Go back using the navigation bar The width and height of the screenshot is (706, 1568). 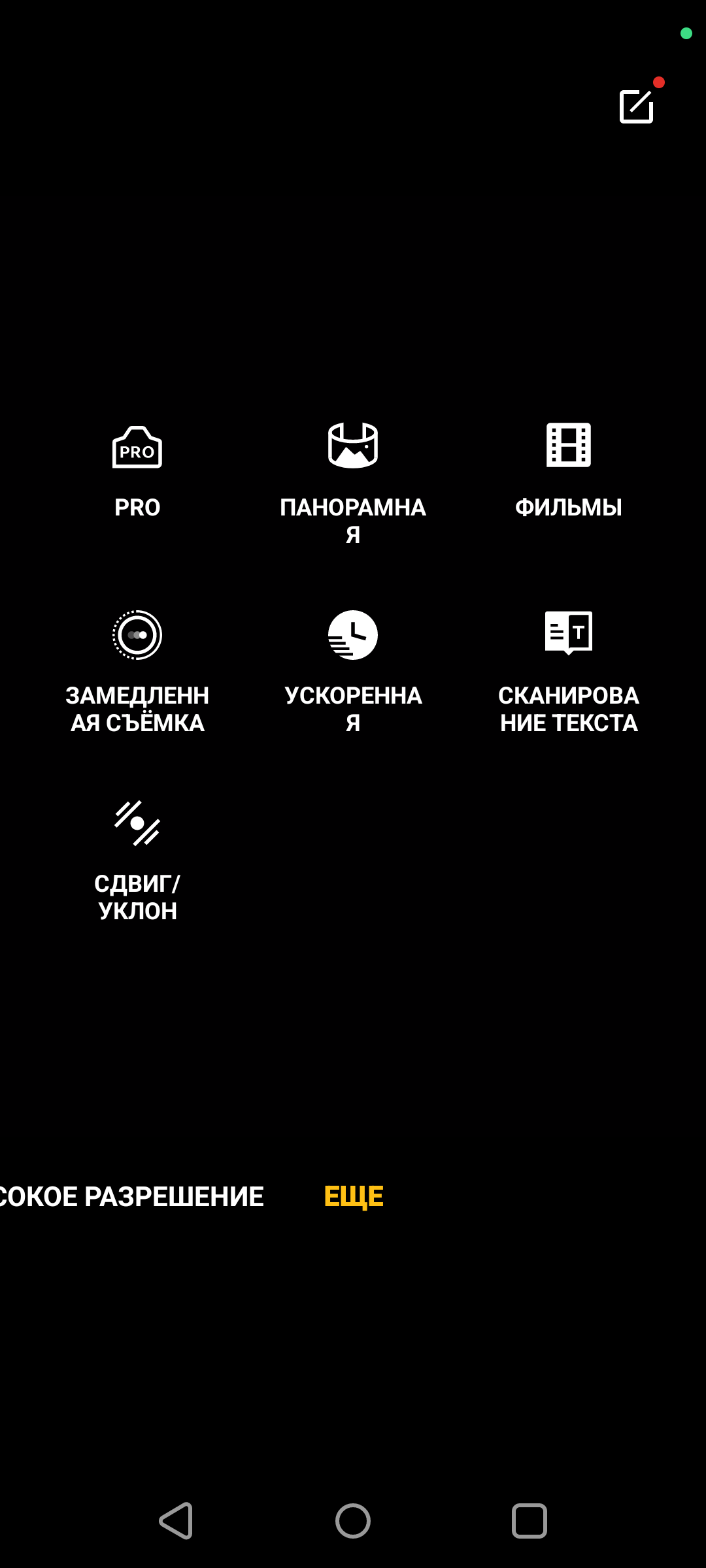176,1521
